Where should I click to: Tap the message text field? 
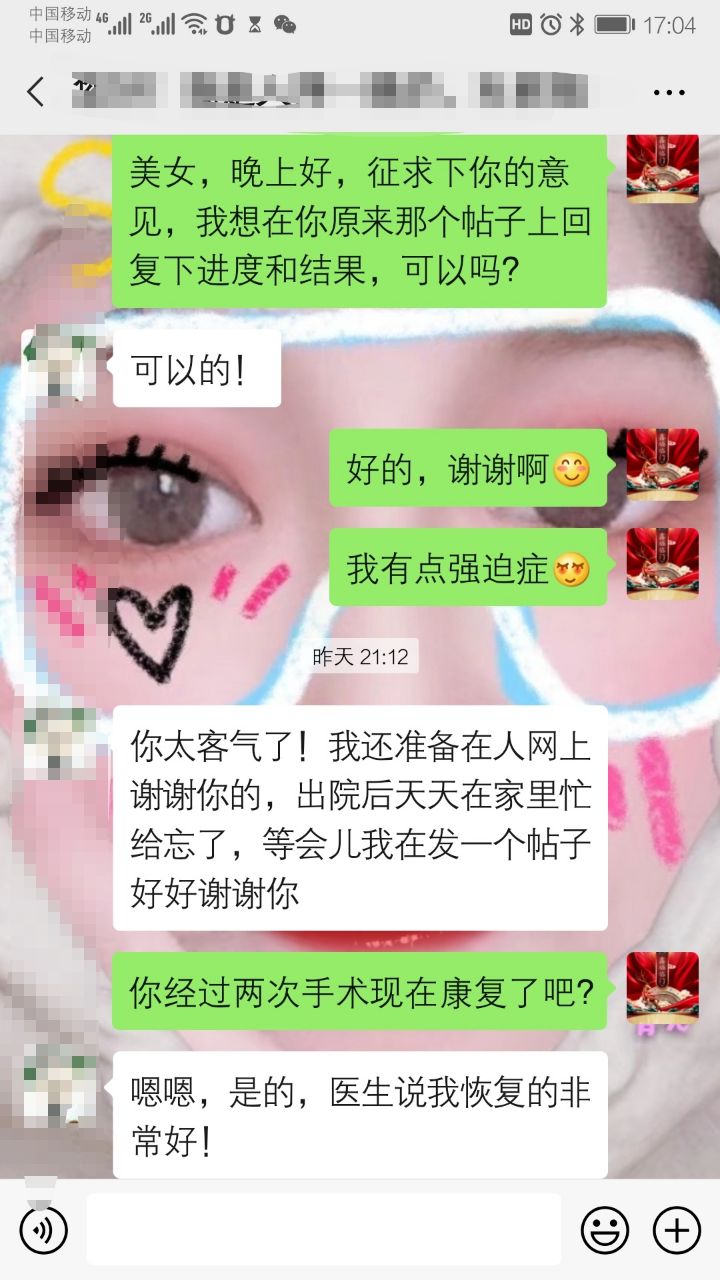coord(323,1229)
